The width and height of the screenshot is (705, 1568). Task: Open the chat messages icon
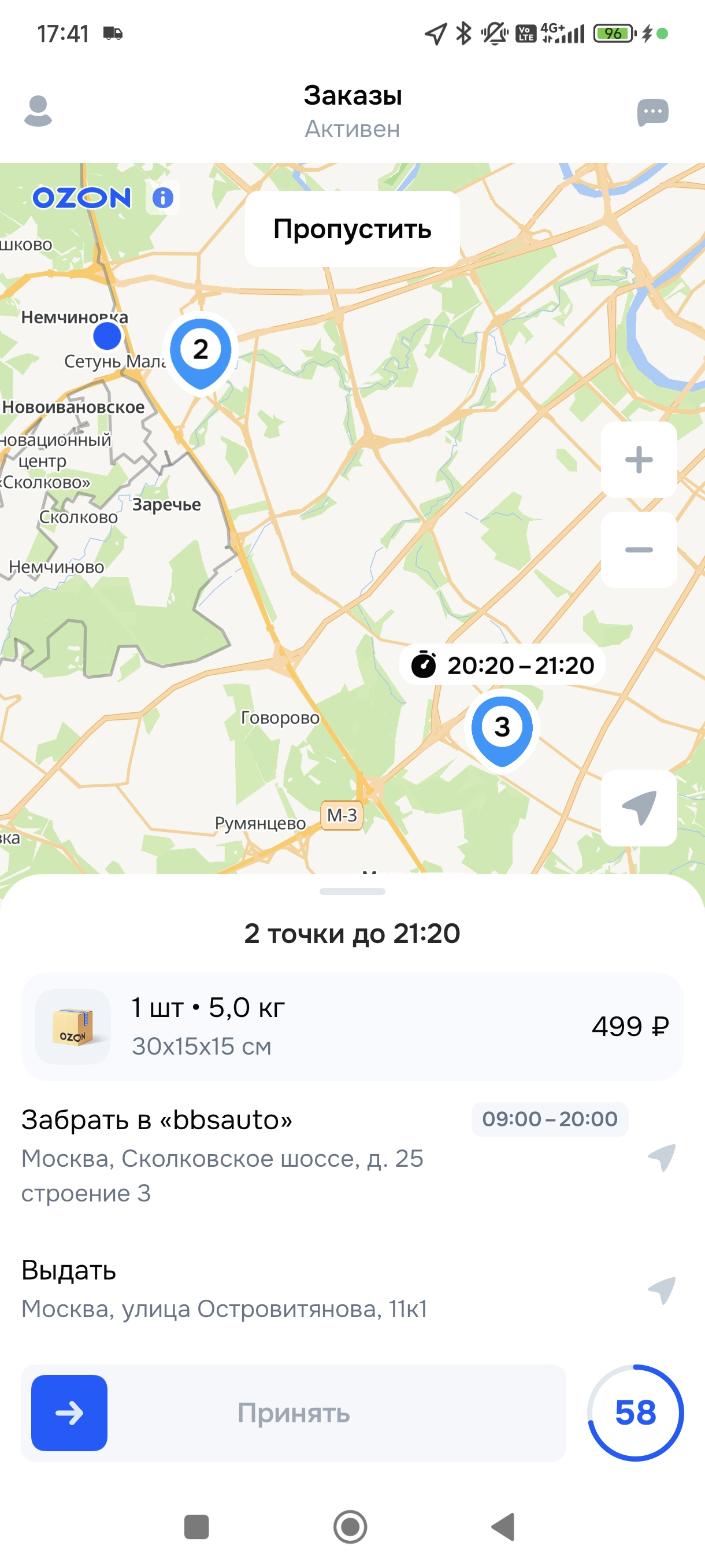[652, 112]
